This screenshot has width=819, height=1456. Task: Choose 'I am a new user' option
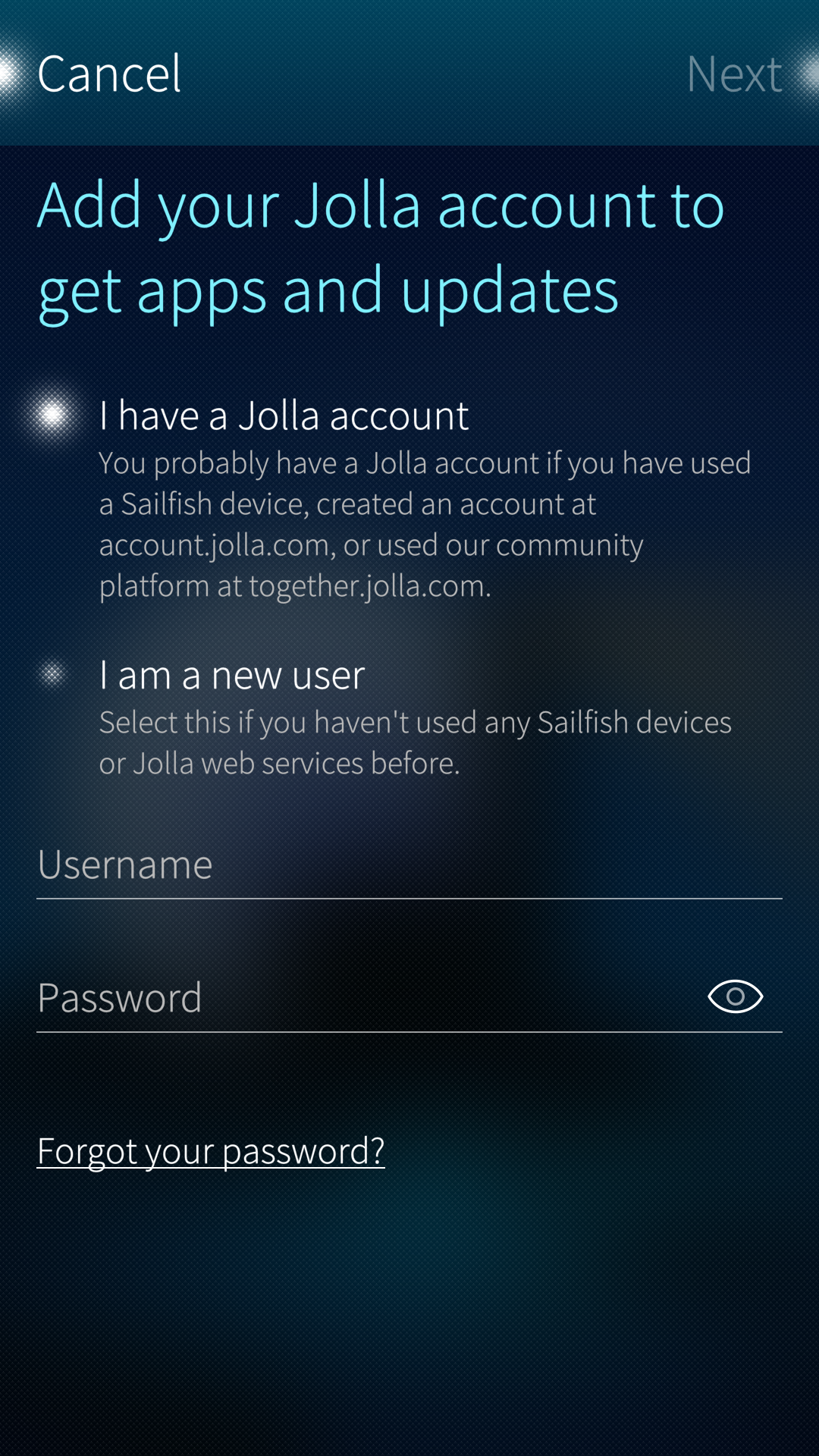pyautogui.click(x=232, y=675)
